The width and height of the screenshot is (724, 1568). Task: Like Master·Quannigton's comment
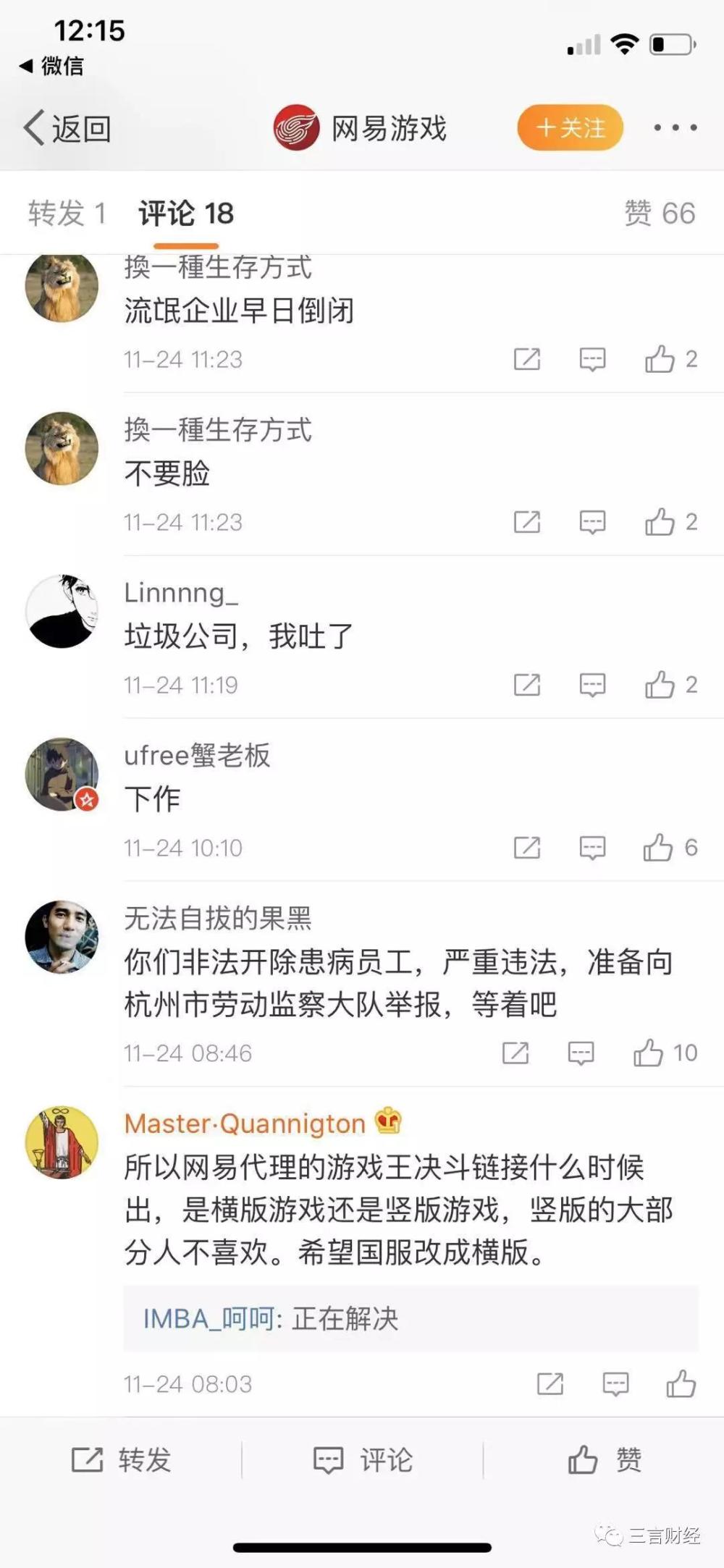point(681,1384)
